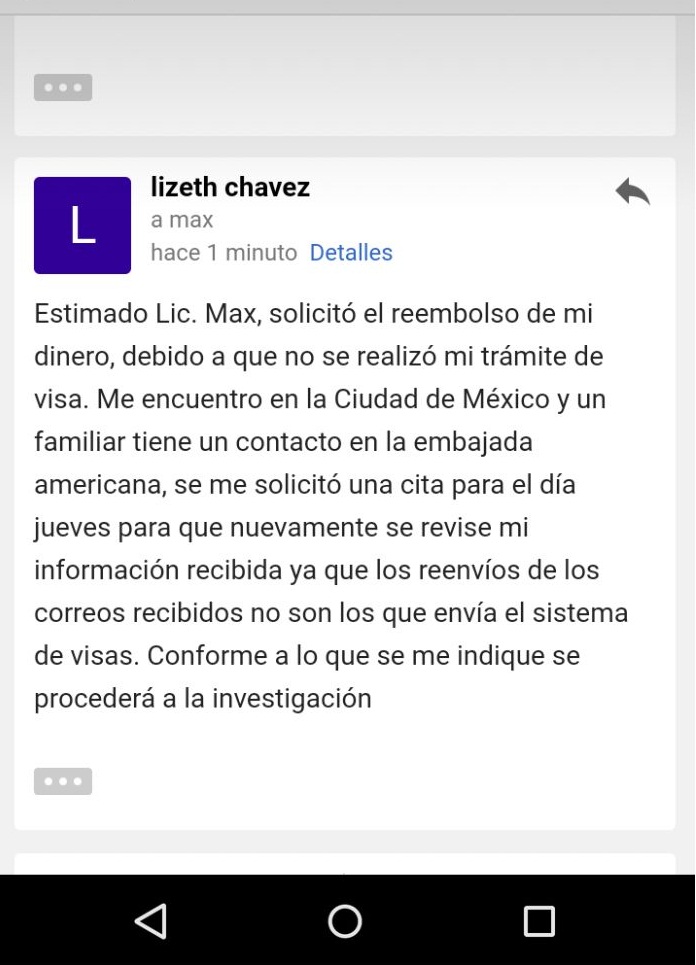Reply to lizeth chavez's email

click(633, 191)
